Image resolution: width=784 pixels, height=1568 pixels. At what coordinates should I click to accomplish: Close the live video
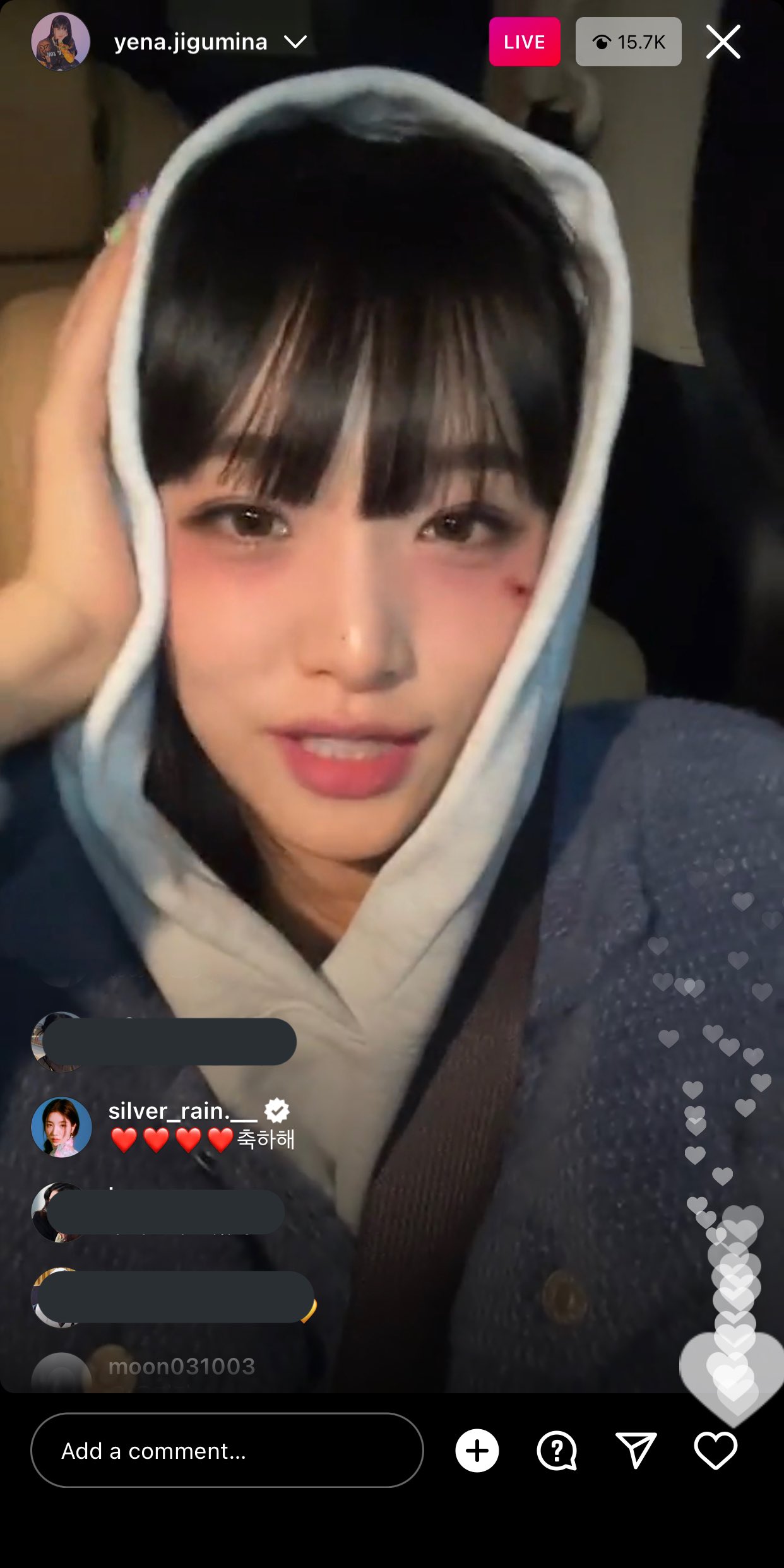tap(723, 42)
